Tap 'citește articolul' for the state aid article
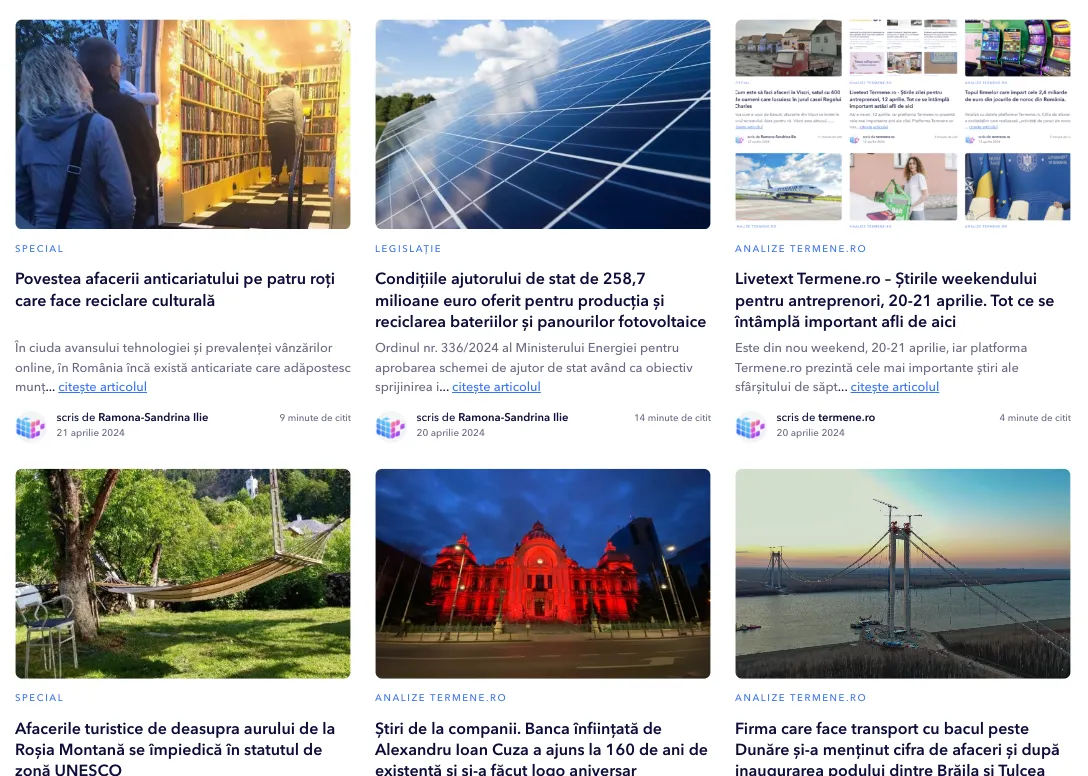This screenshot has width=1088, height=776. pos(496,387)
